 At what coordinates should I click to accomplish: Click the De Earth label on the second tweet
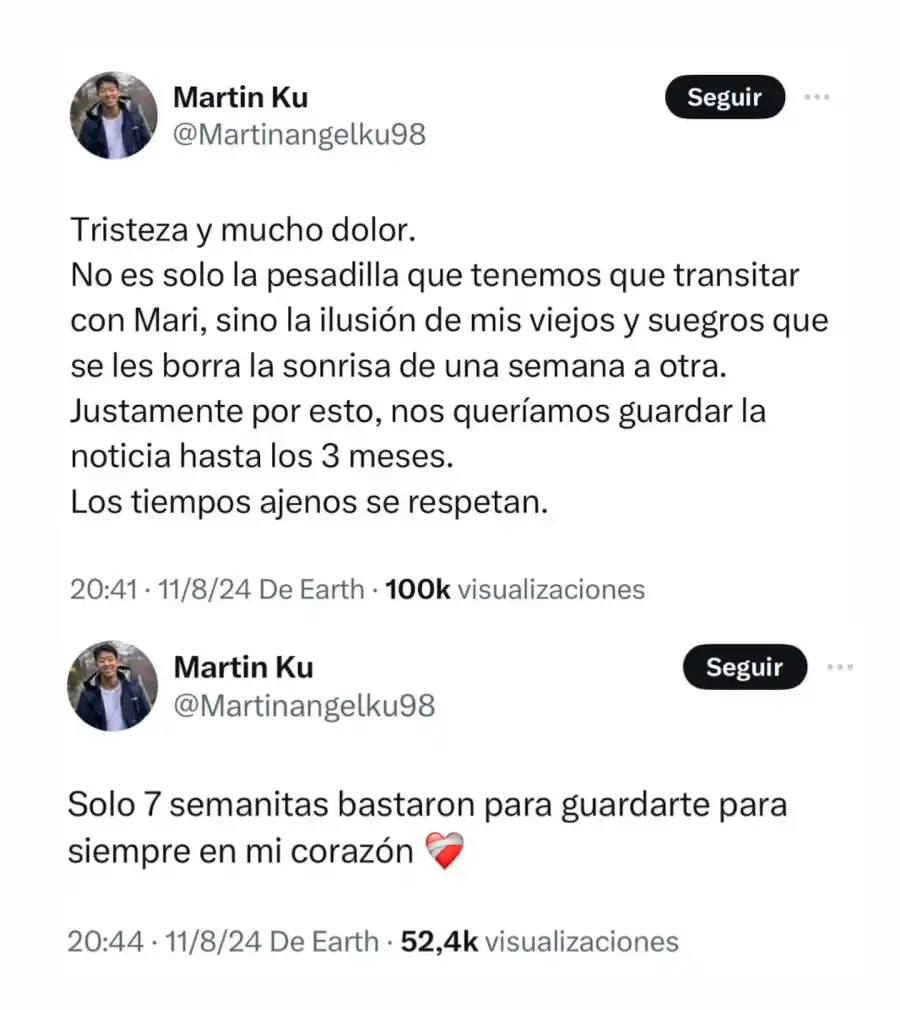pos(325,940)
